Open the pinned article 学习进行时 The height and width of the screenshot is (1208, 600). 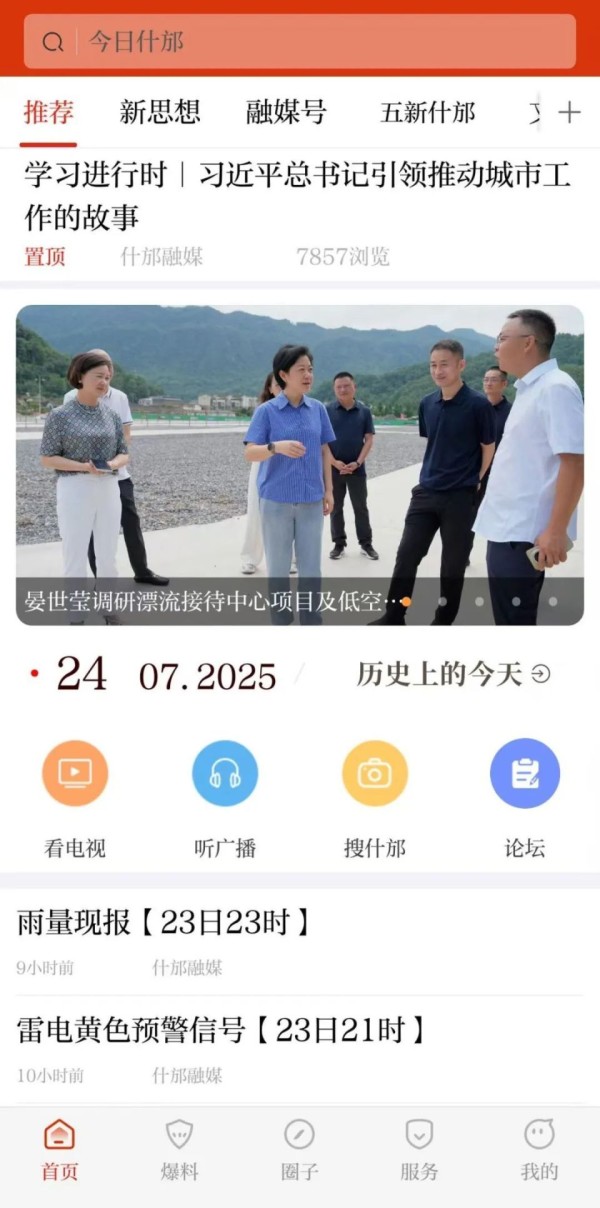tap(297, 196)
